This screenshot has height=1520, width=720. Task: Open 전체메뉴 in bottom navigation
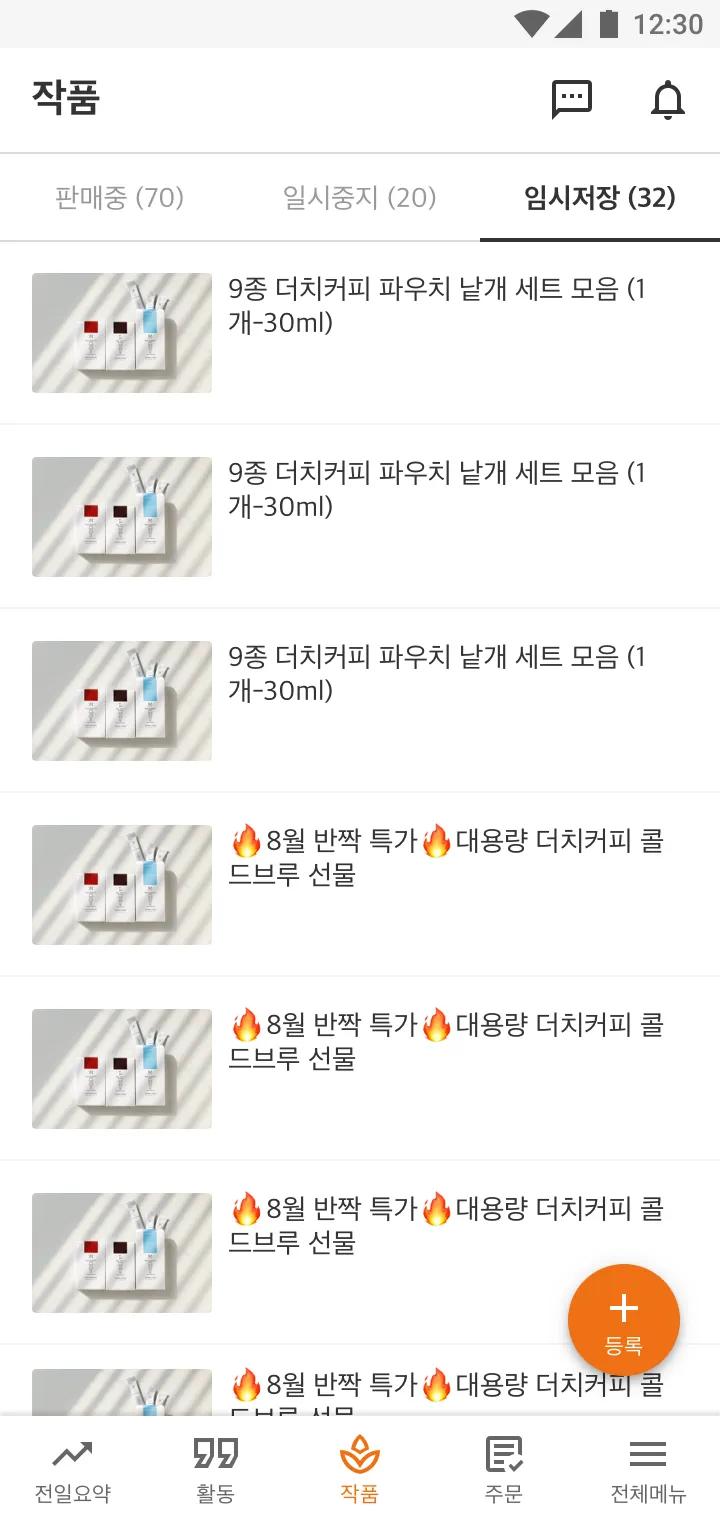[x=648, y=1470]
